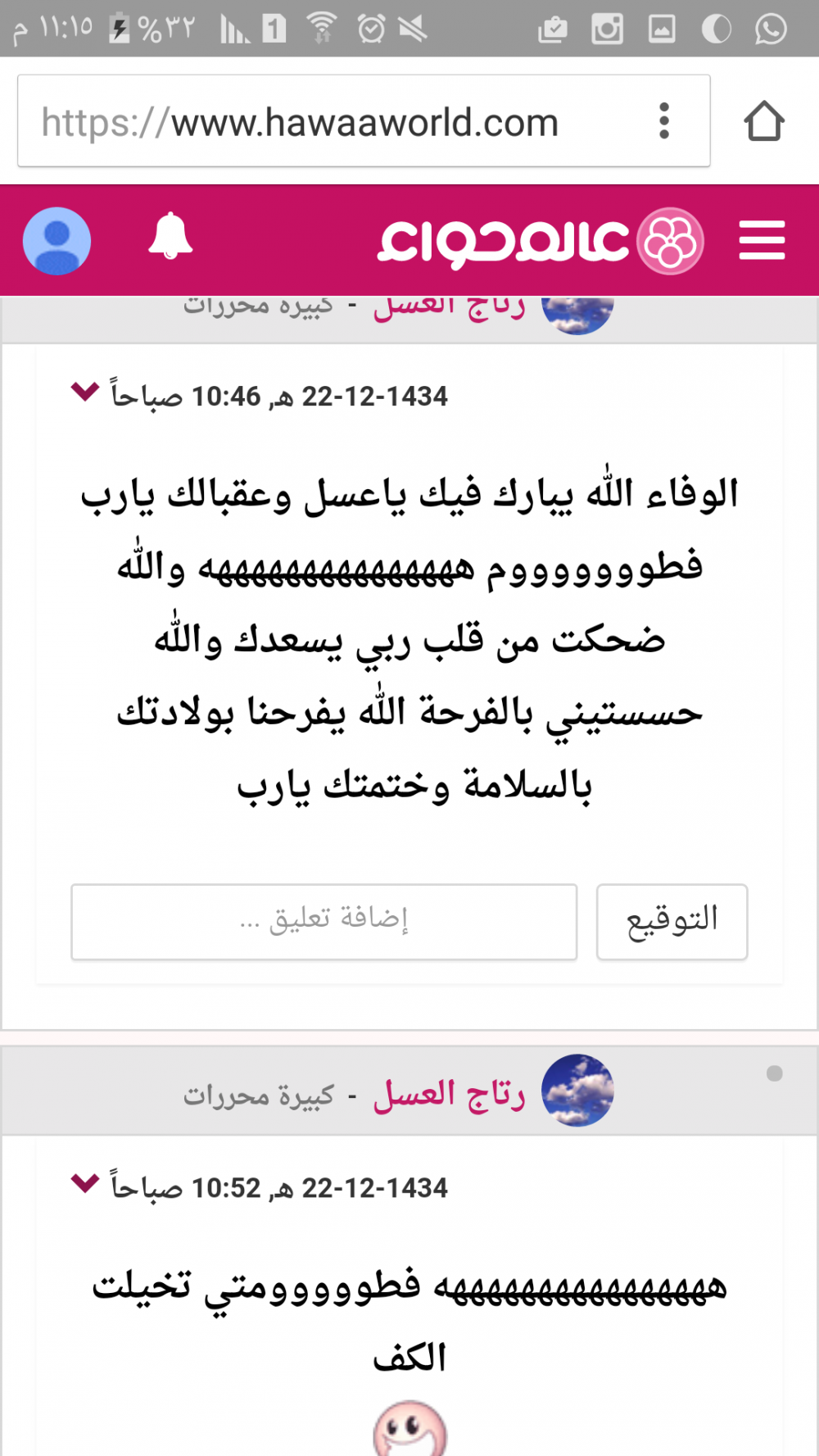Open the user profile avatar
This screenshot has width=819, height=1456.
[x=57, y=241]
